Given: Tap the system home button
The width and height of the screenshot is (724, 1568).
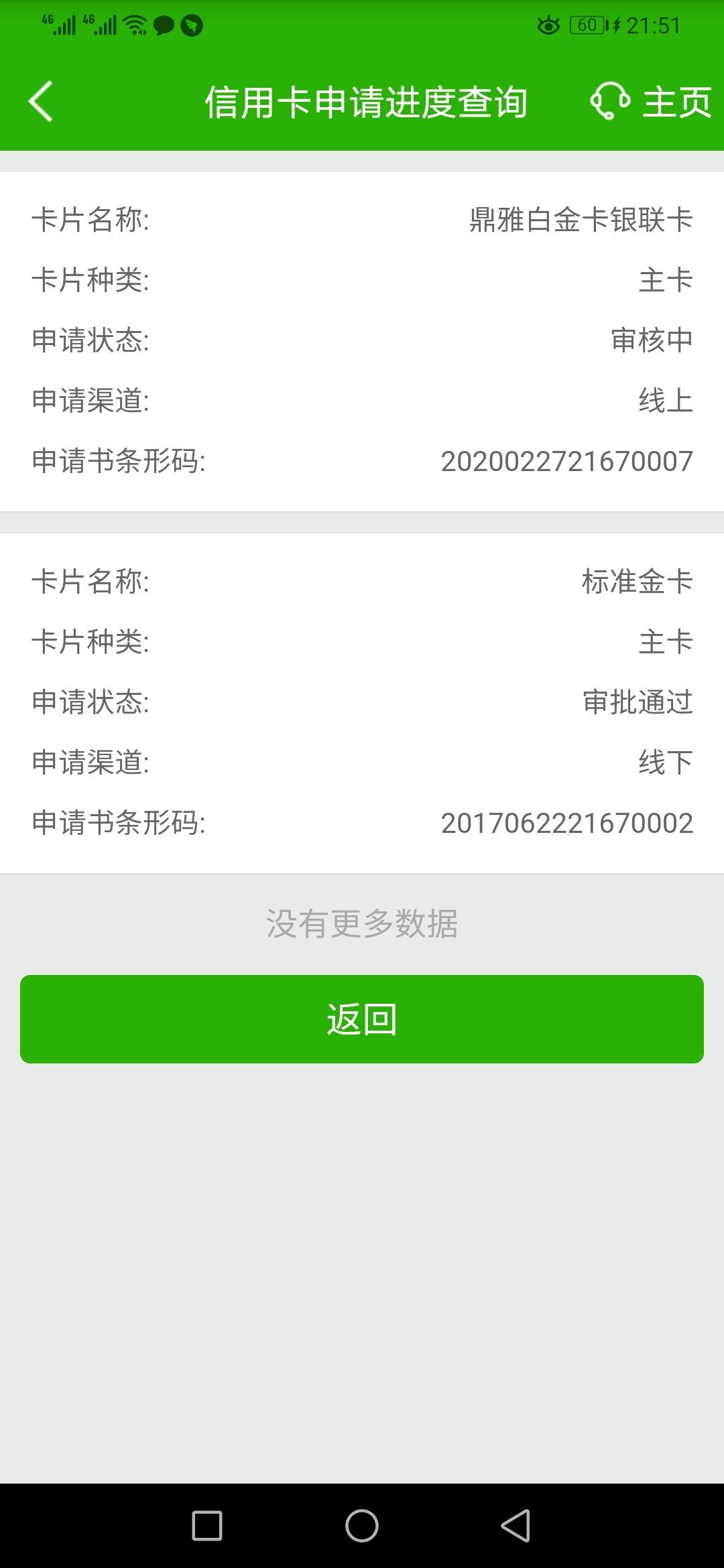Looking at the screenshot, I should point(362,1526).
